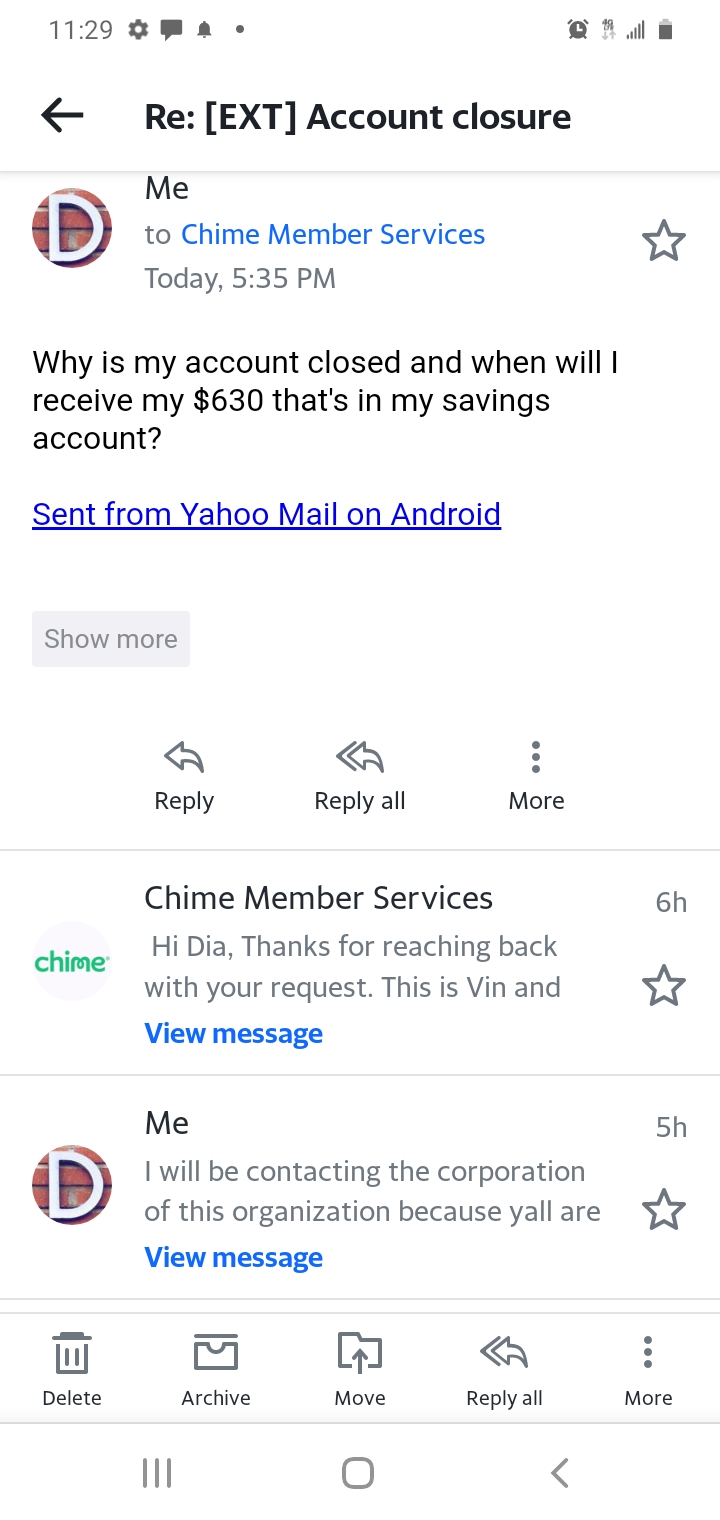Open More options under the first message
The image size is (720, 1520).
coord(536,776)
